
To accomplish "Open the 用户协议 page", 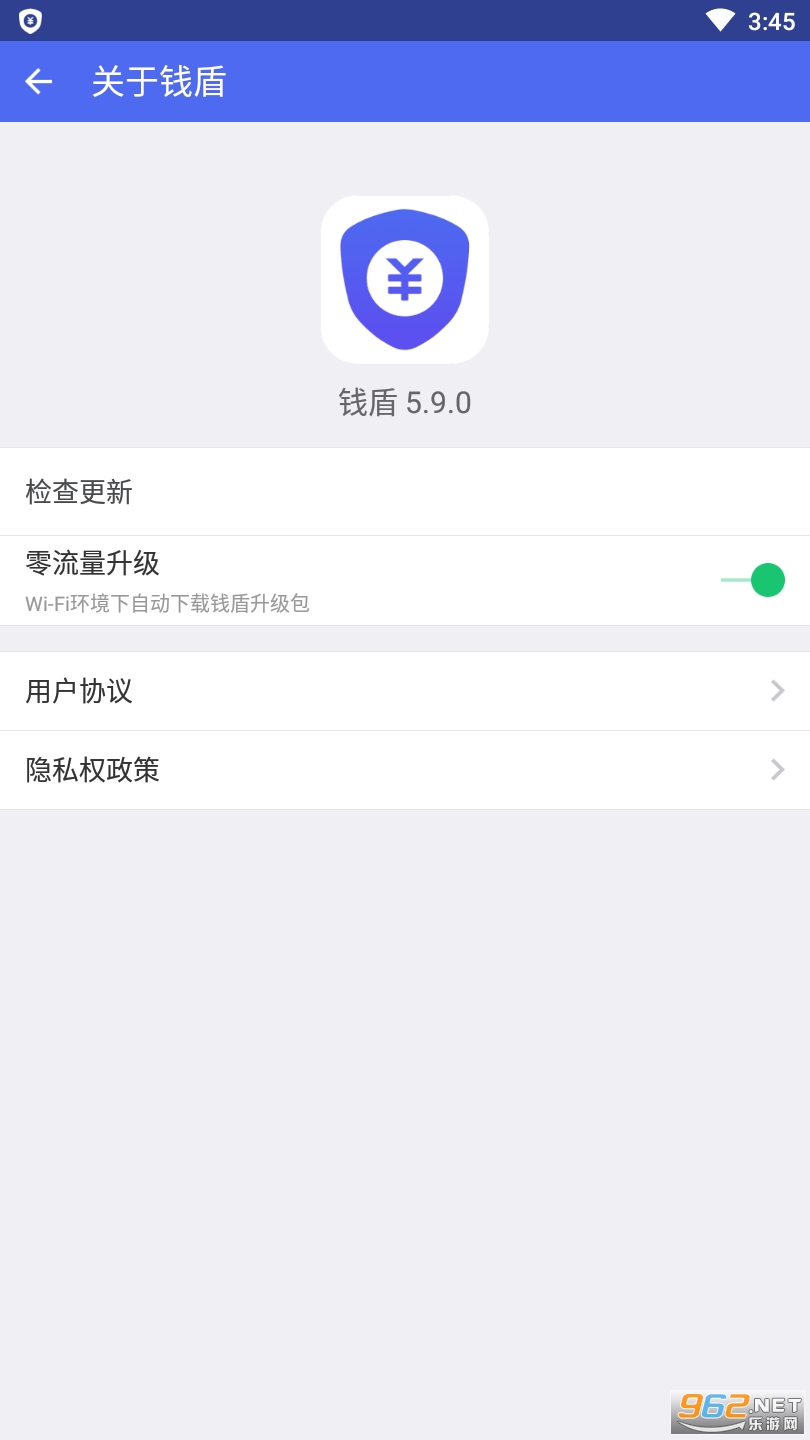I will (x=404, y=691).
